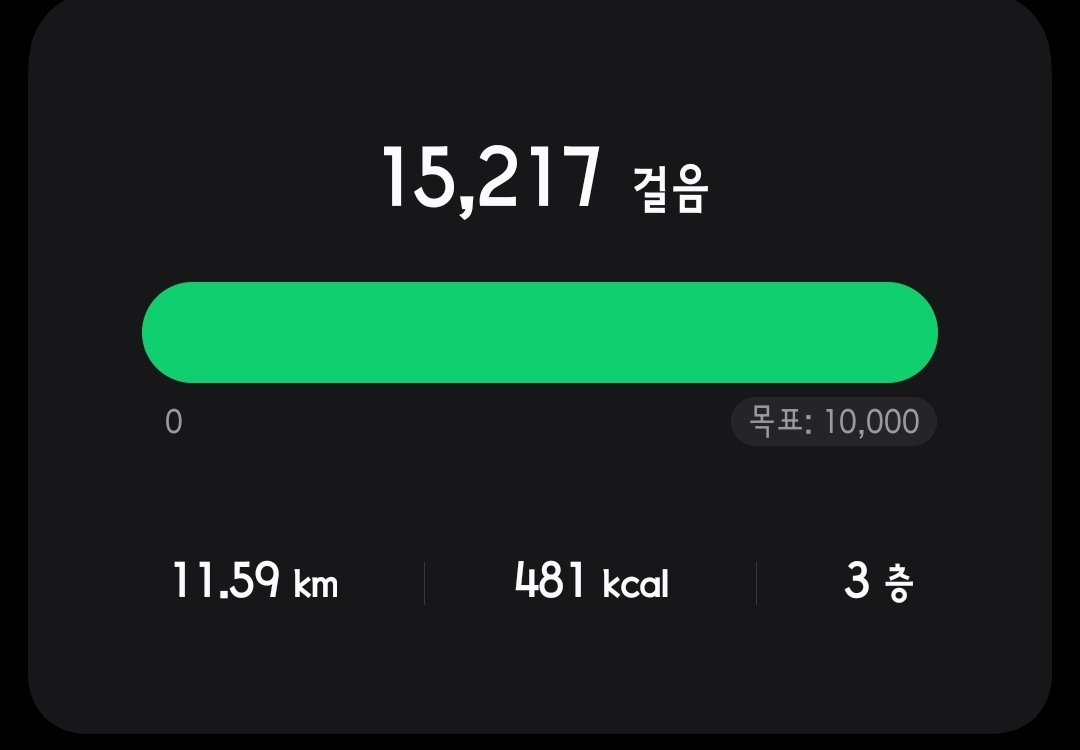The height and width of the screenshot is (750, 1080).
Task: Open the 목표: 10,000 step goal chip
Action: point(834,422)
